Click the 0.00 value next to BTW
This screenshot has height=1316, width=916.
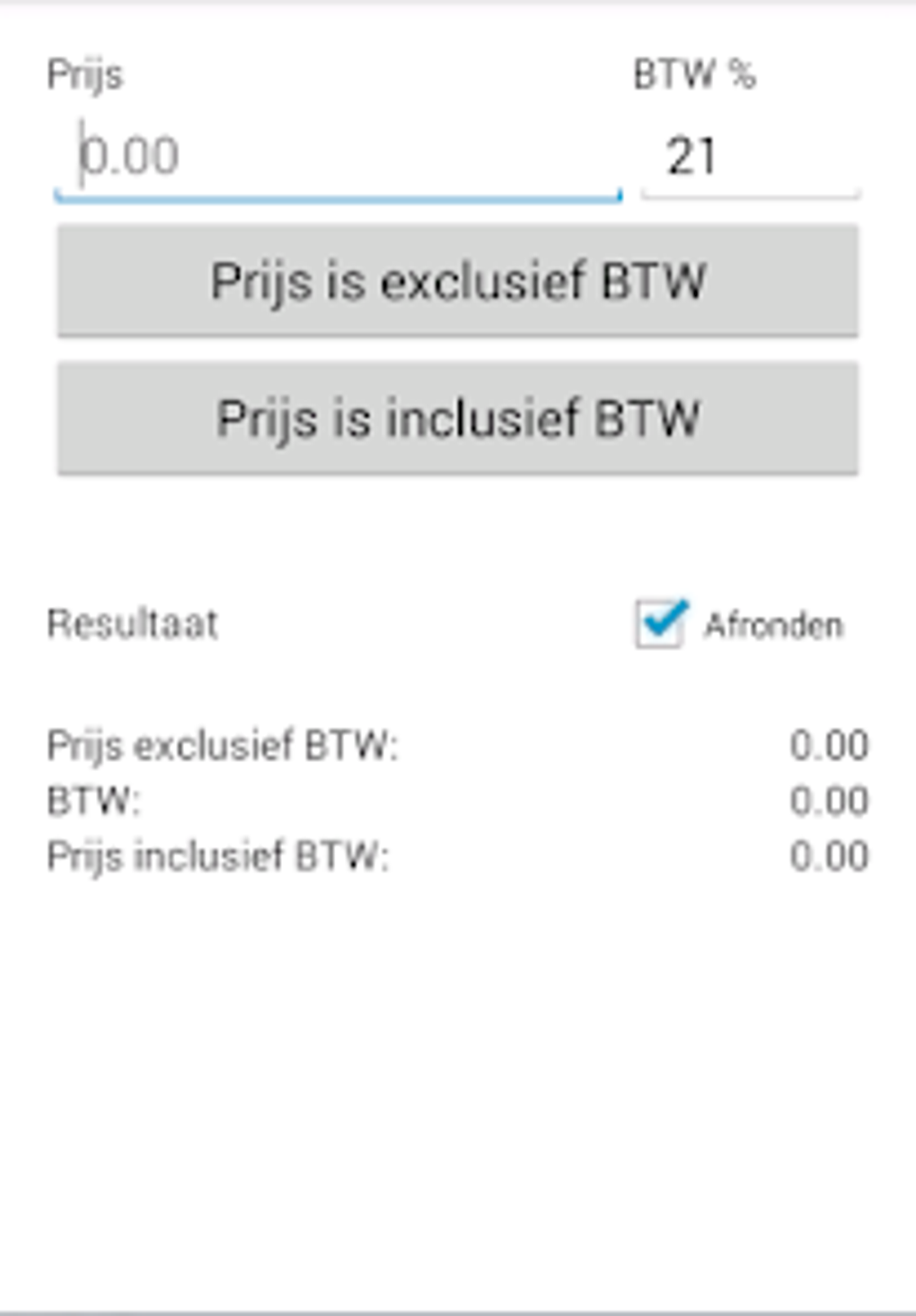[832, 798]
